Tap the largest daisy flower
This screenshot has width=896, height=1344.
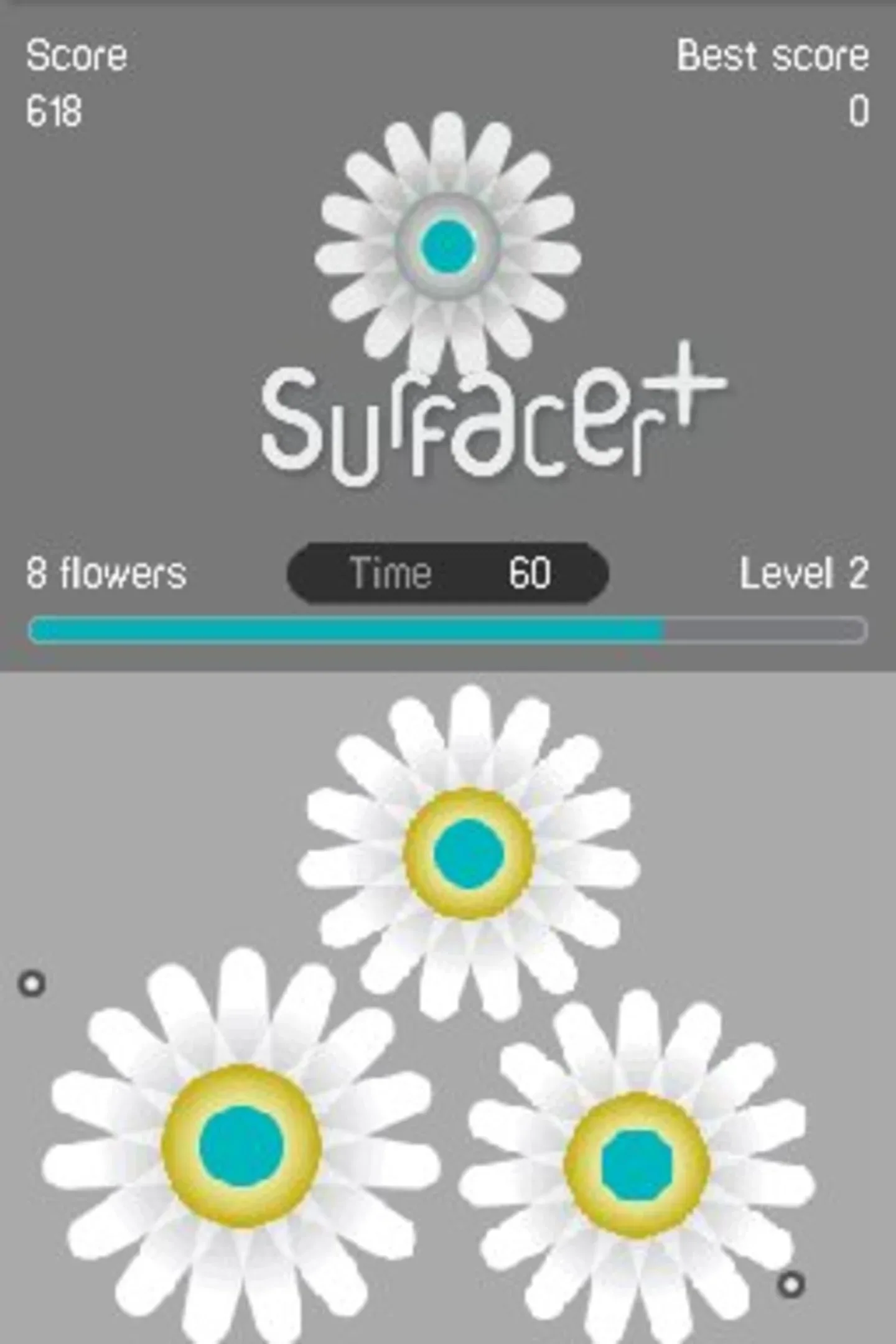tap(241, 1145)
